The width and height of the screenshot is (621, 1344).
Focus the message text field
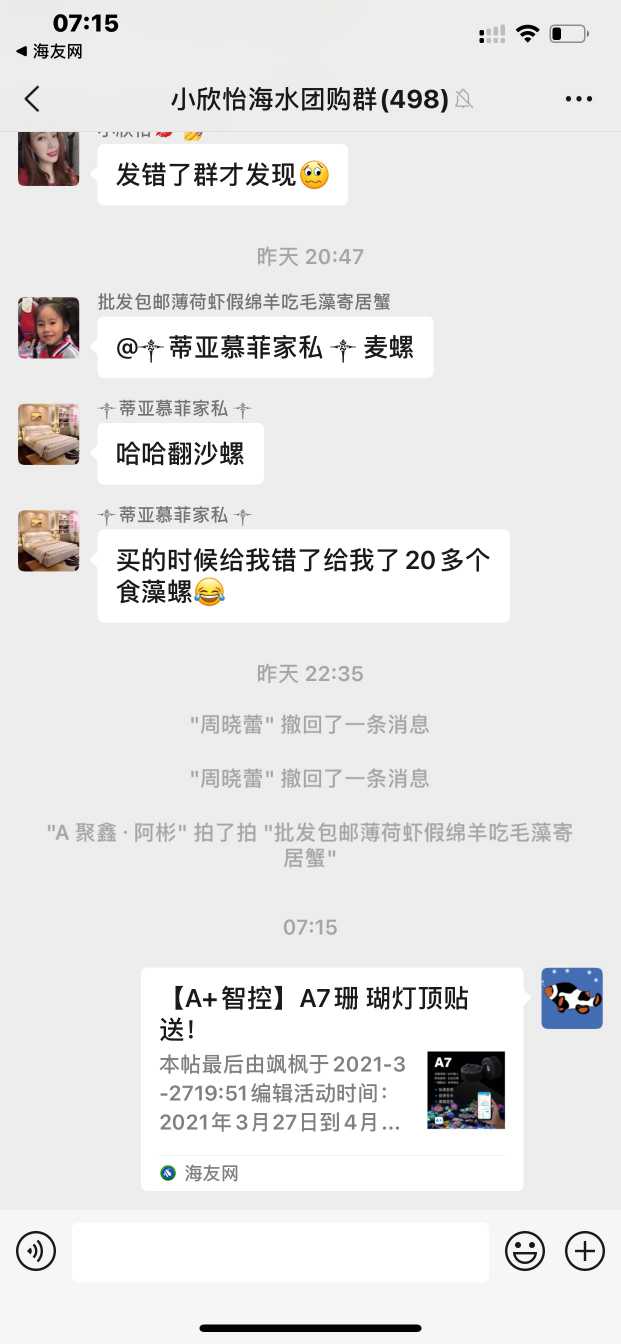(280, 1251)
